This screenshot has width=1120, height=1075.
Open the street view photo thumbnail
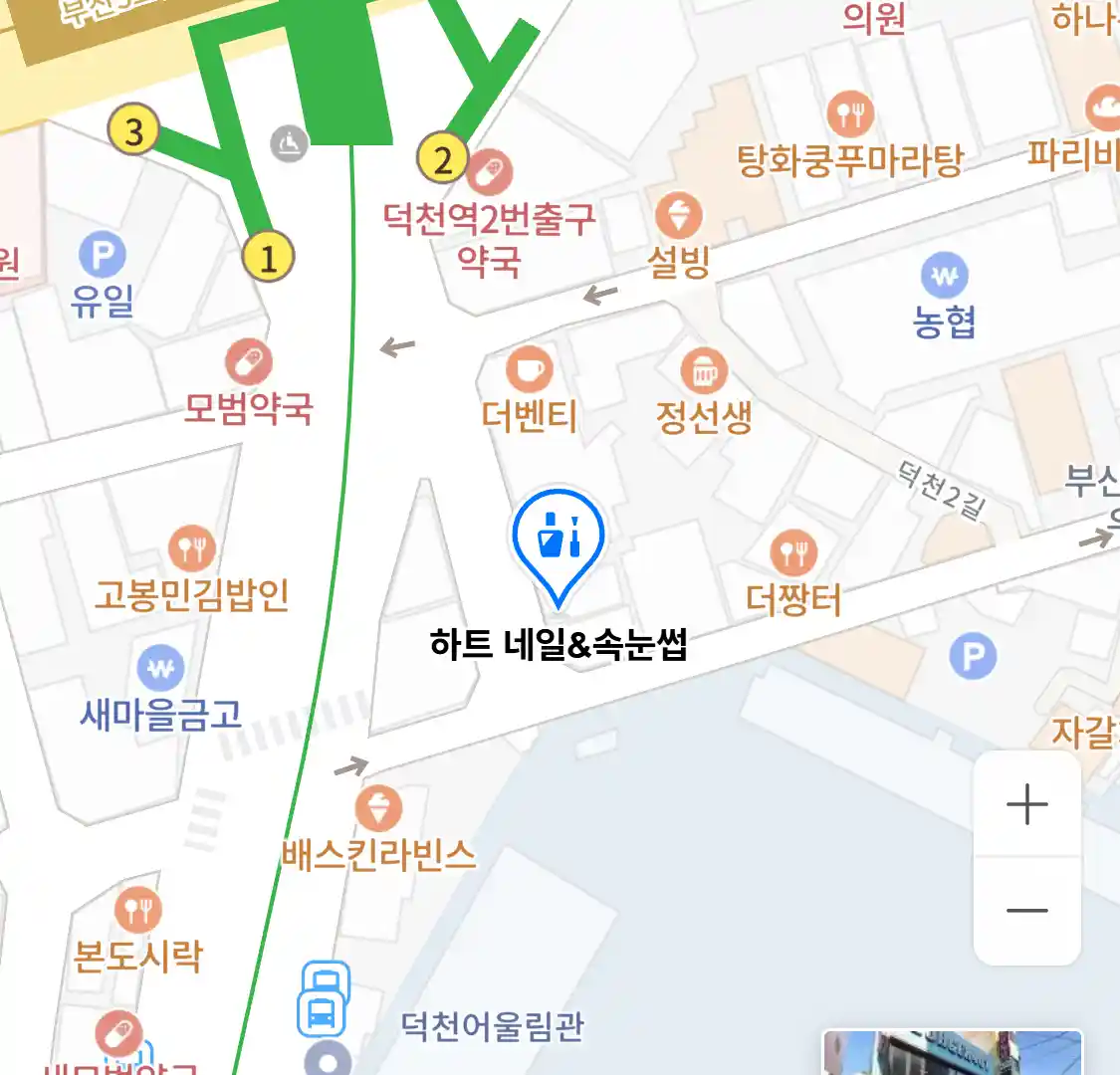951,1053
